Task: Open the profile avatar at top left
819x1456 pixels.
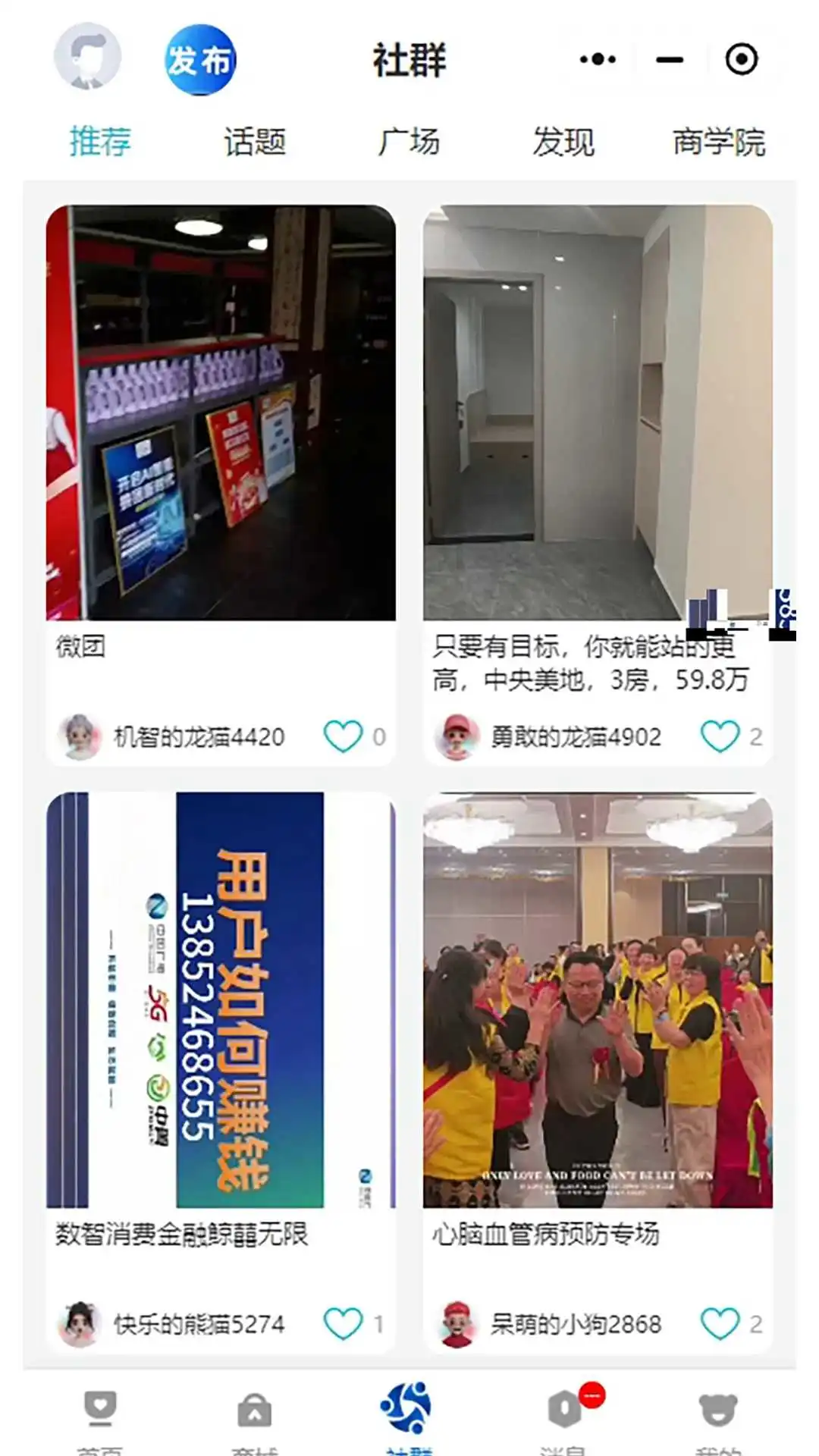Action: [87, 57]
